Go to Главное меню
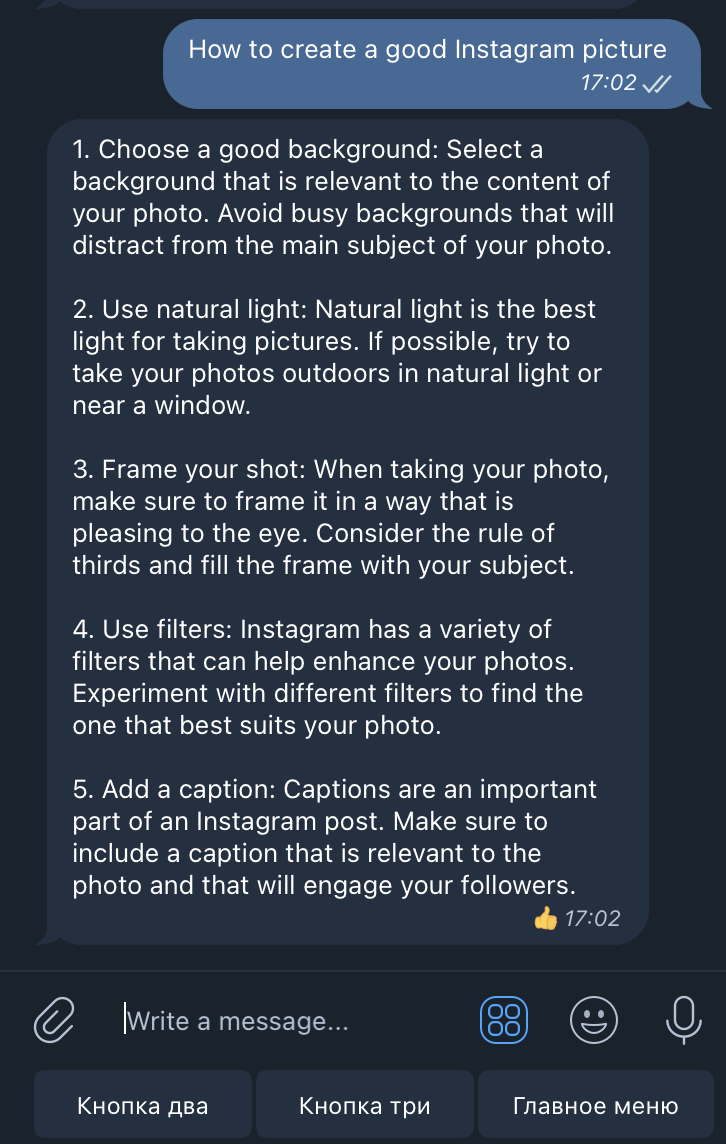The width and height of the screenshot is (726, 1144). [x=596, y=1106]
